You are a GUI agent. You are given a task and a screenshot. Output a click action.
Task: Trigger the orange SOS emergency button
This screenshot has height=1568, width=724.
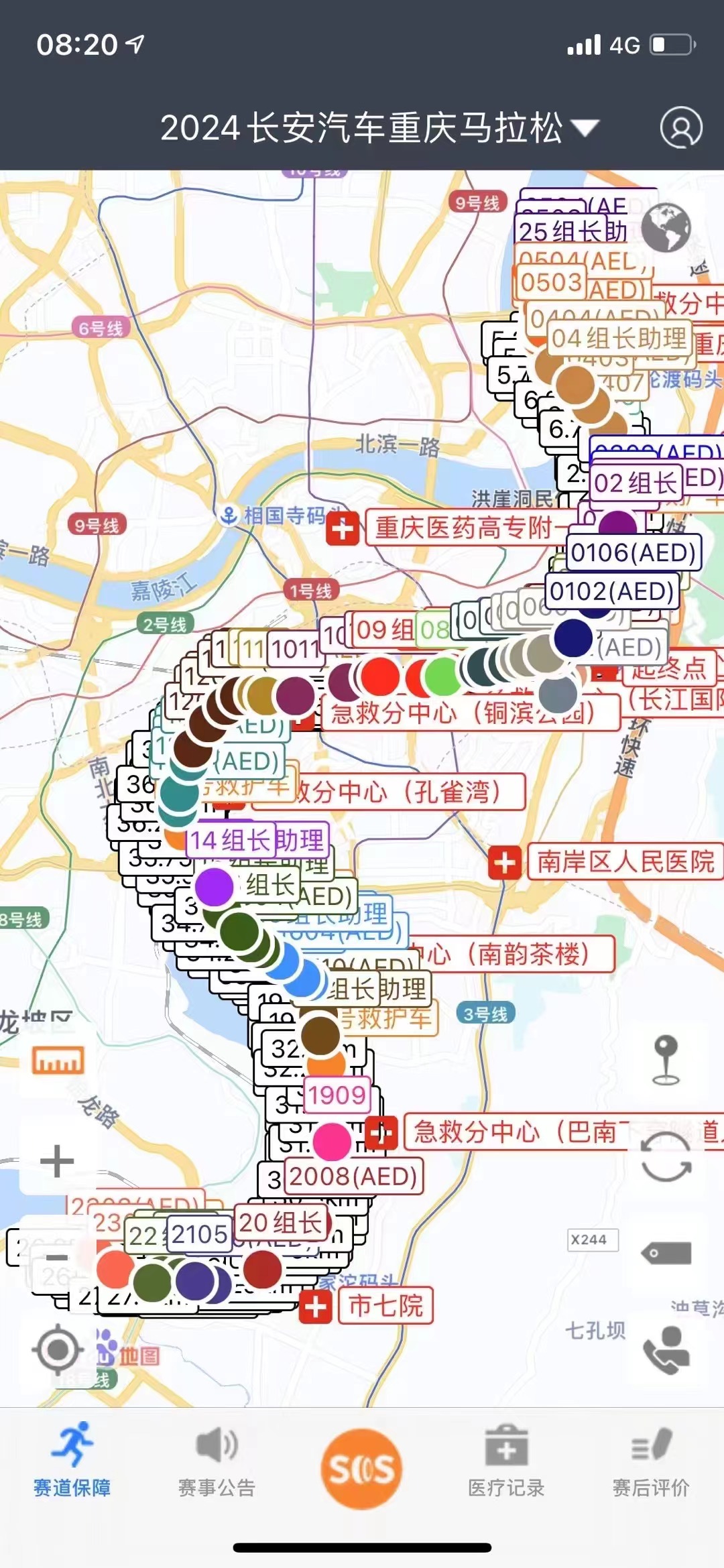[362, 1468]
